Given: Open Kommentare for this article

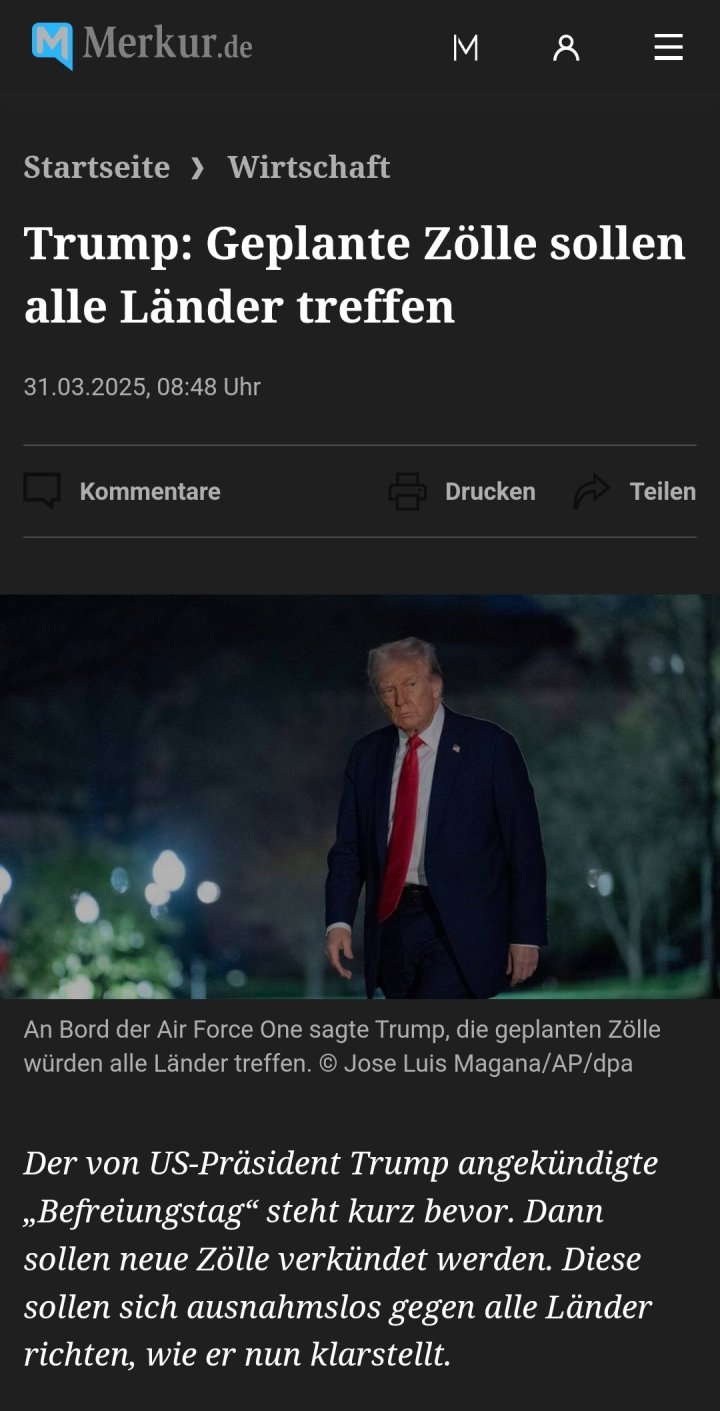Looking at the screenshot, I should coord(123,491).
